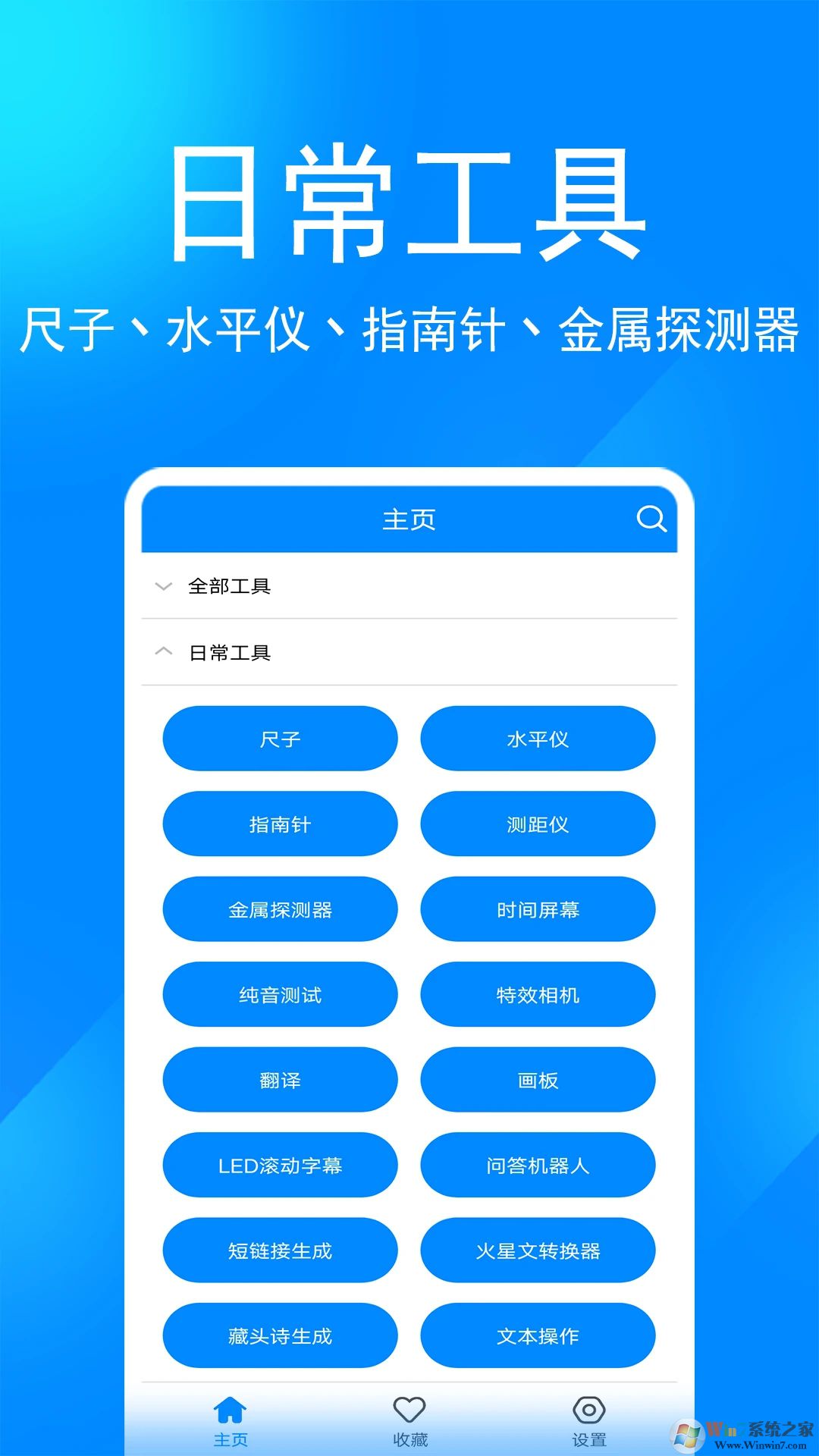Image resolution: width=819 pixels, height=1456 pixels.
Task: Open search from the 主页 top bar
Action: coord(651,519)
